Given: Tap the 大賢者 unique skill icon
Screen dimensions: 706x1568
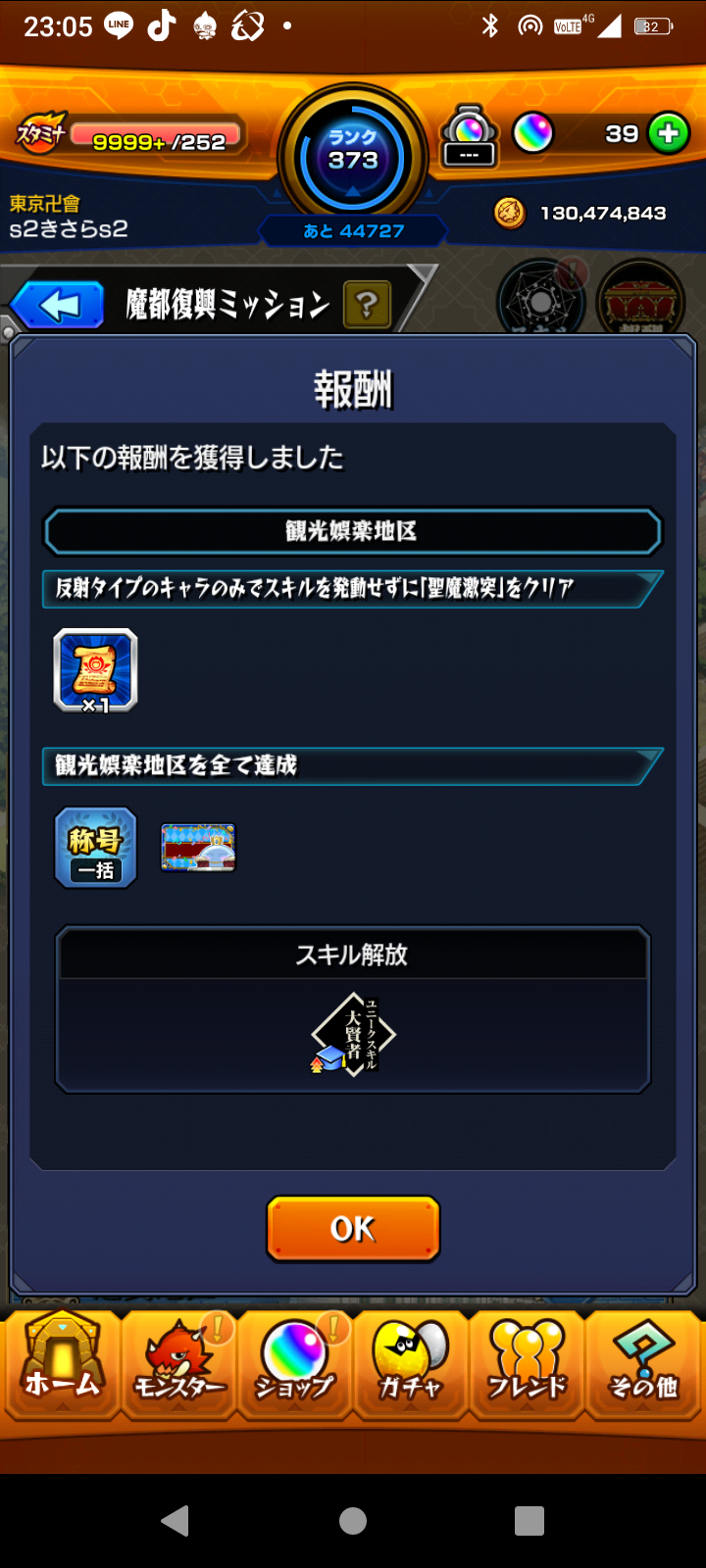Looking at the screenshot, I should 353,1034.
